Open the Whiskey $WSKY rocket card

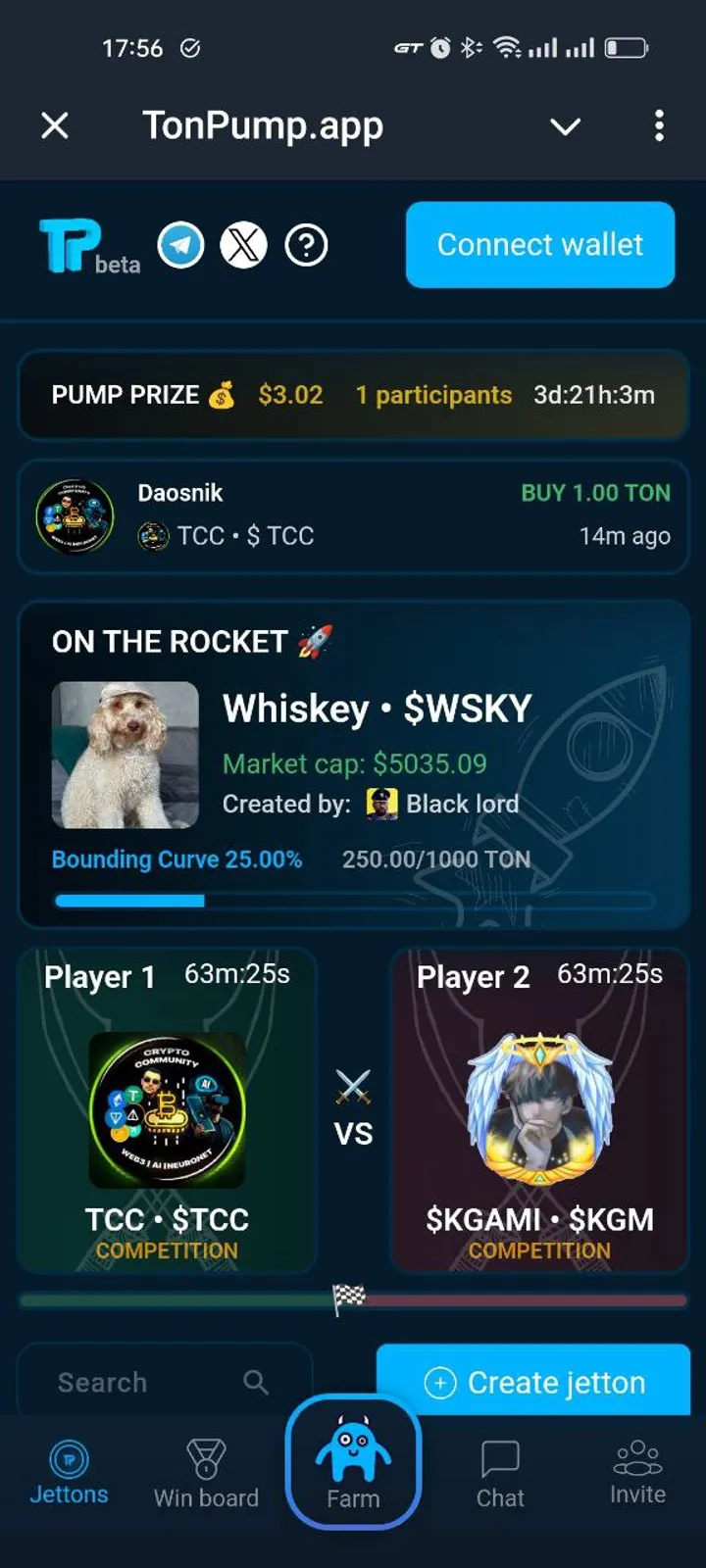(353, 764)
